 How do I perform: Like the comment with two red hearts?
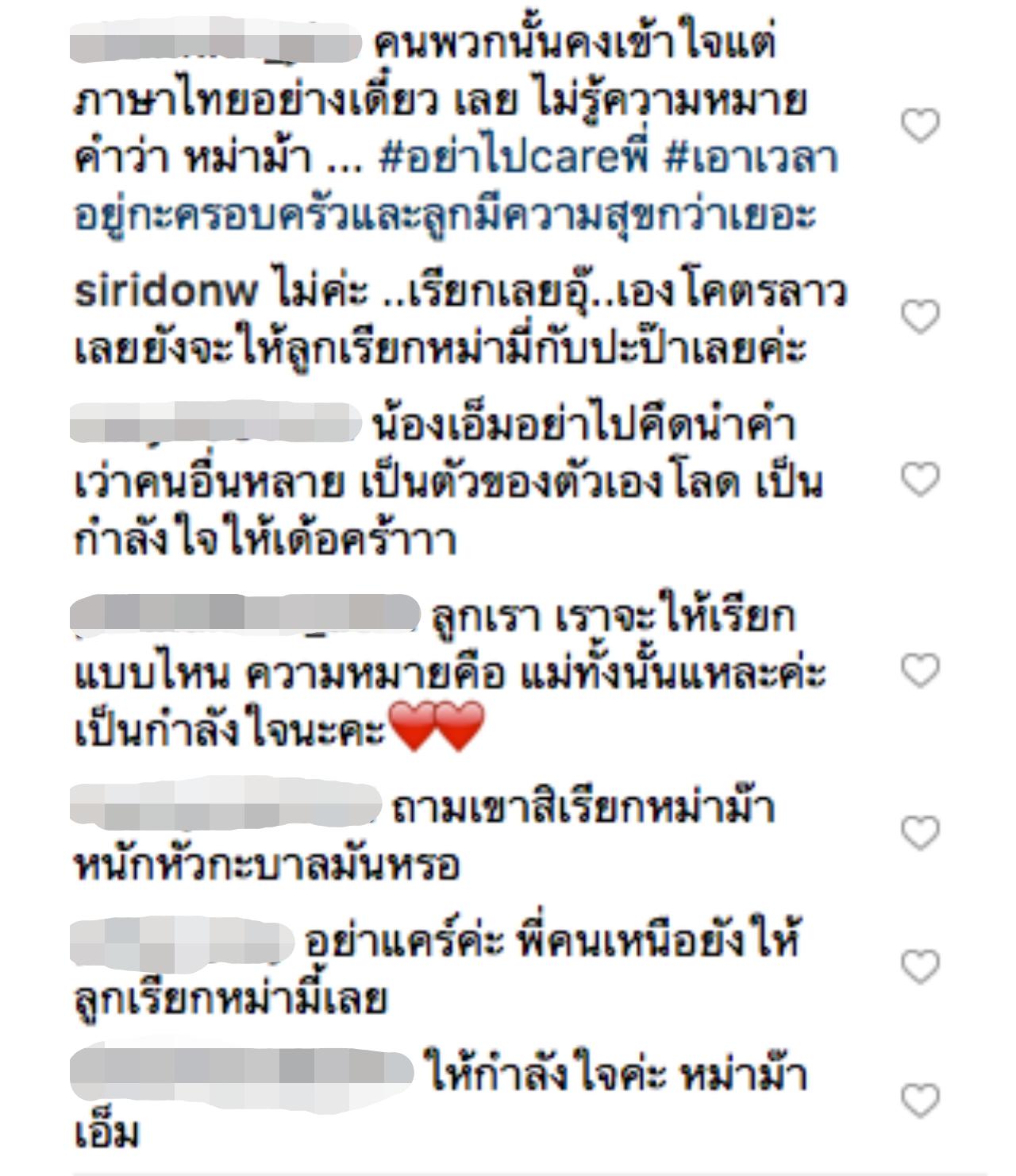pyautogui.click(x=921, y=672)
